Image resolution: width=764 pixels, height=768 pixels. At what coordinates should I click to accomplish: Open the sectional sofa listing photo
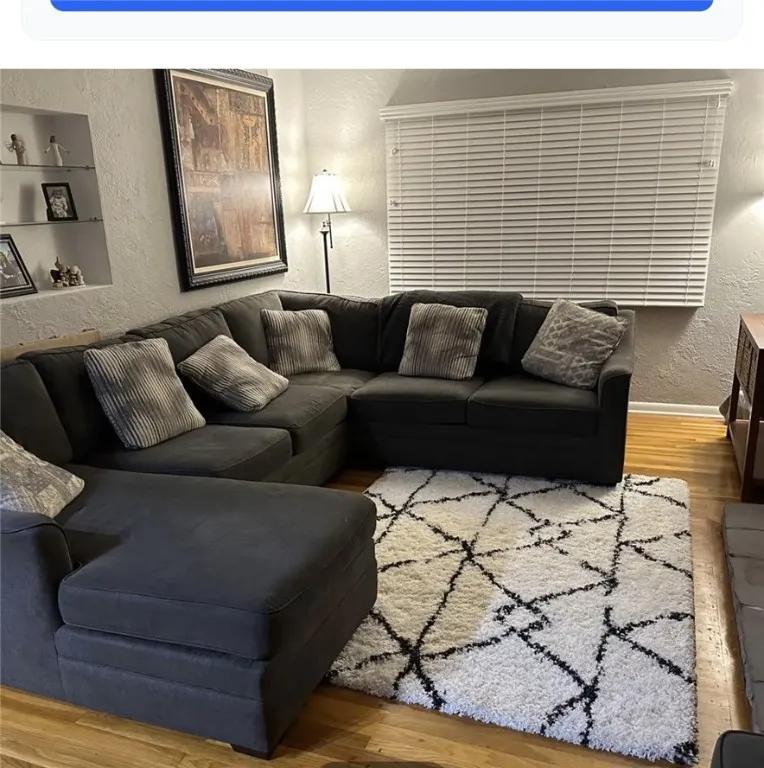tap(382, 418)
